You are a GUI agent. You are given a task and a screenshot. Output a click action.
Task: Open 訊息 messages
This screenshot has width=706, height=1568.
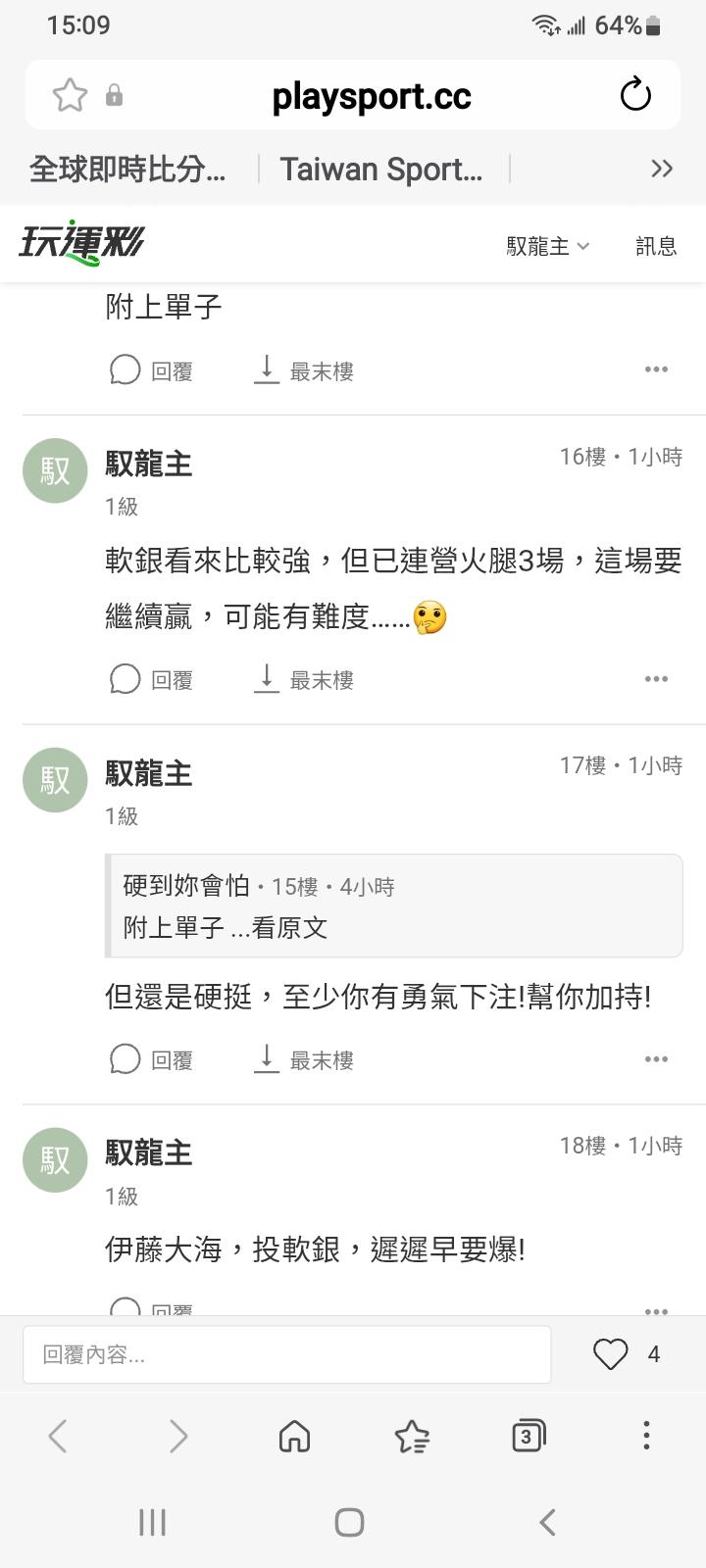pyautogui.click(x=656, y=246)
